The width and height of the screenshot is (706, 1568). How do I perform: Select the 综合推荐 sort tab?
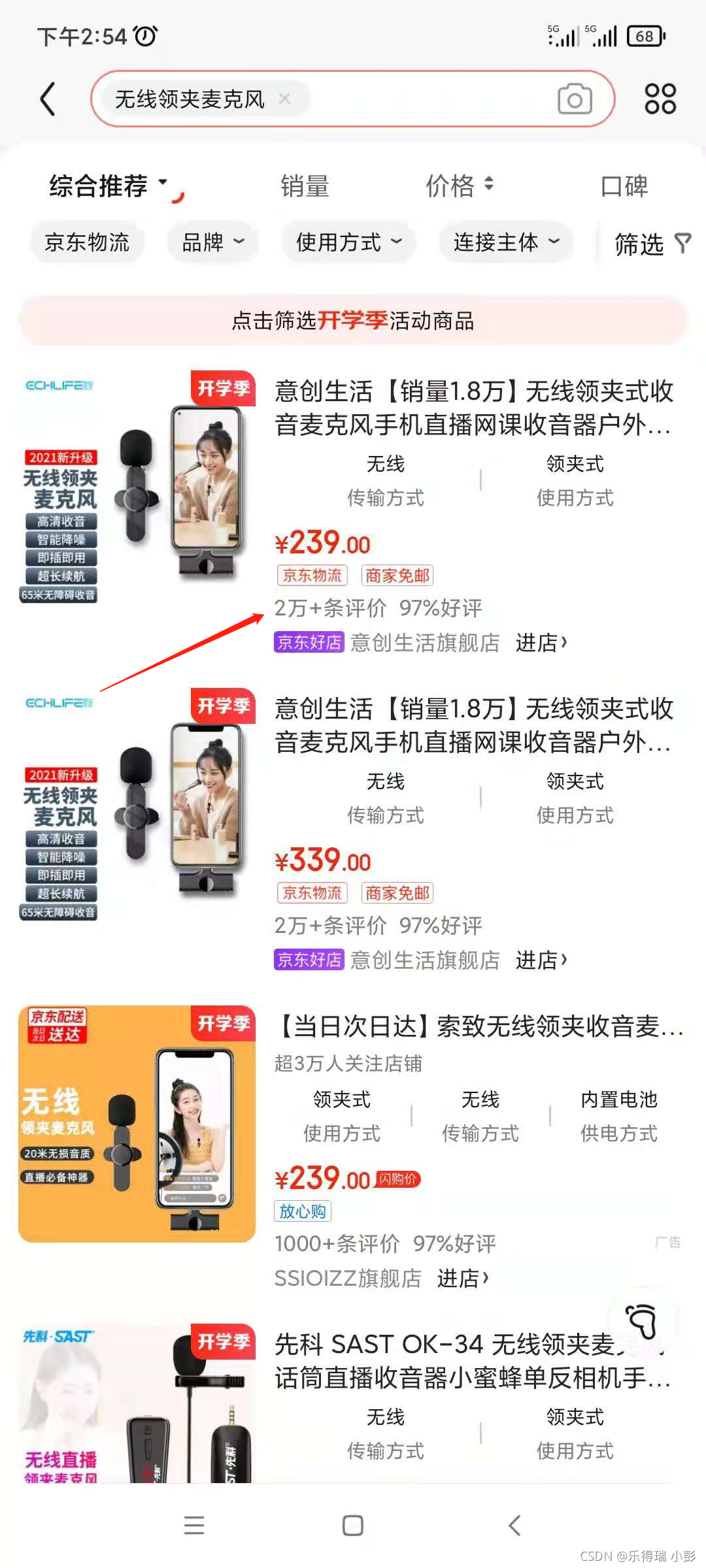coord(99,186)
